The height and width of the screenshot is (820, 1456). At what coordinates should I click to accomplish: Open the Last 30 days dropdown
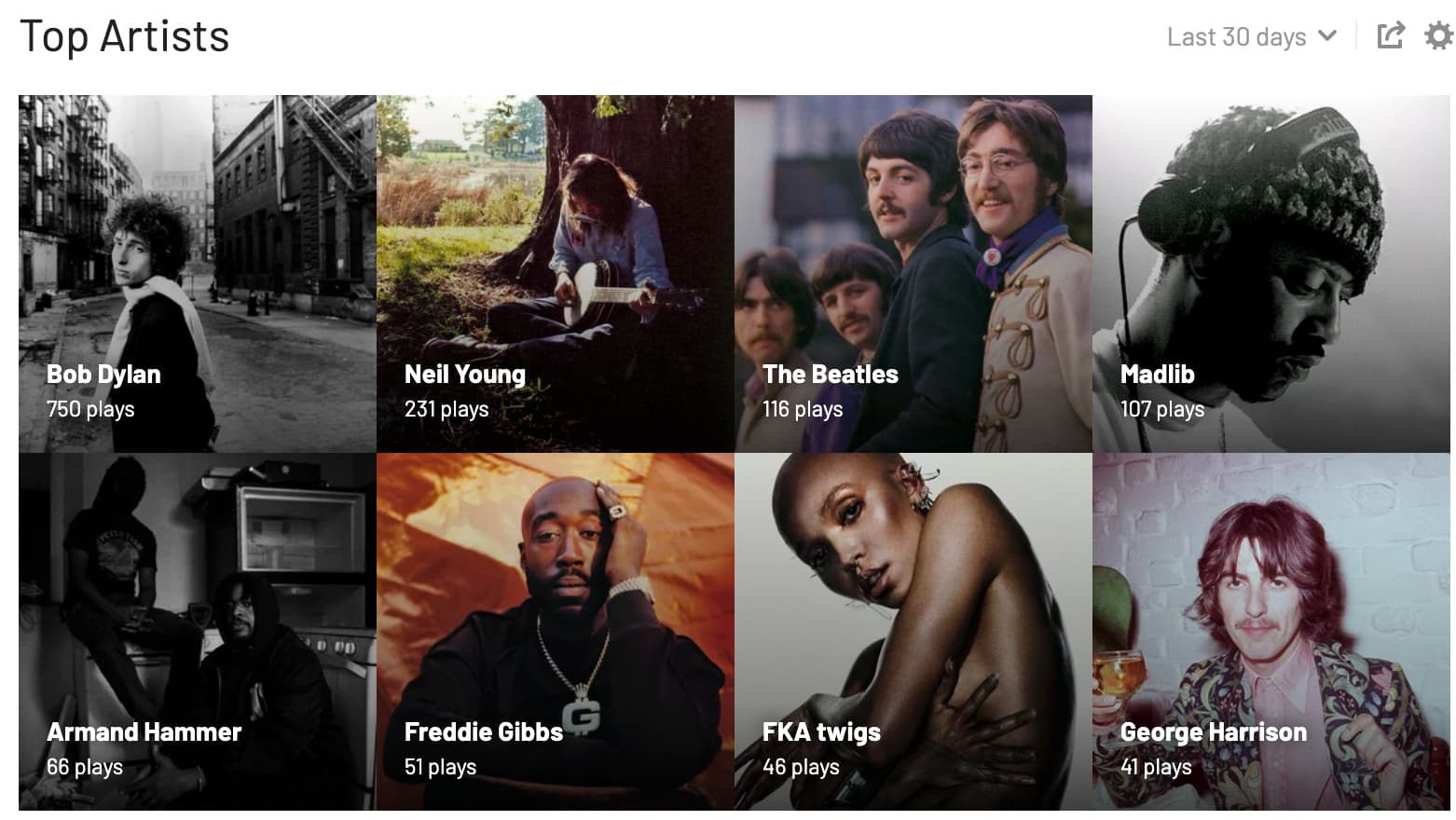tap(1251, 37)
